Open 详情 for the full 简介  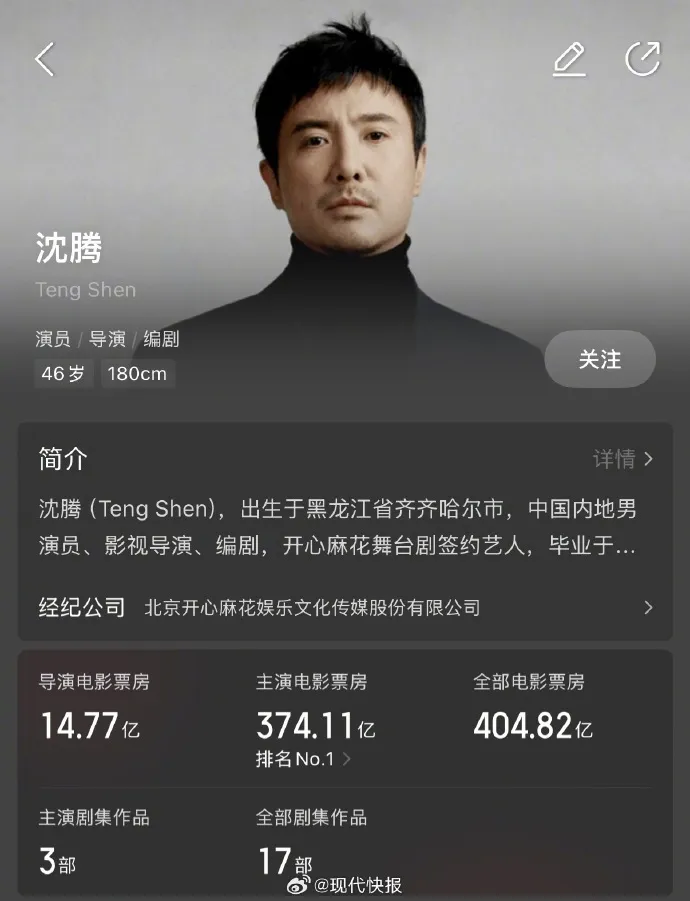click(x=622, y=459)
